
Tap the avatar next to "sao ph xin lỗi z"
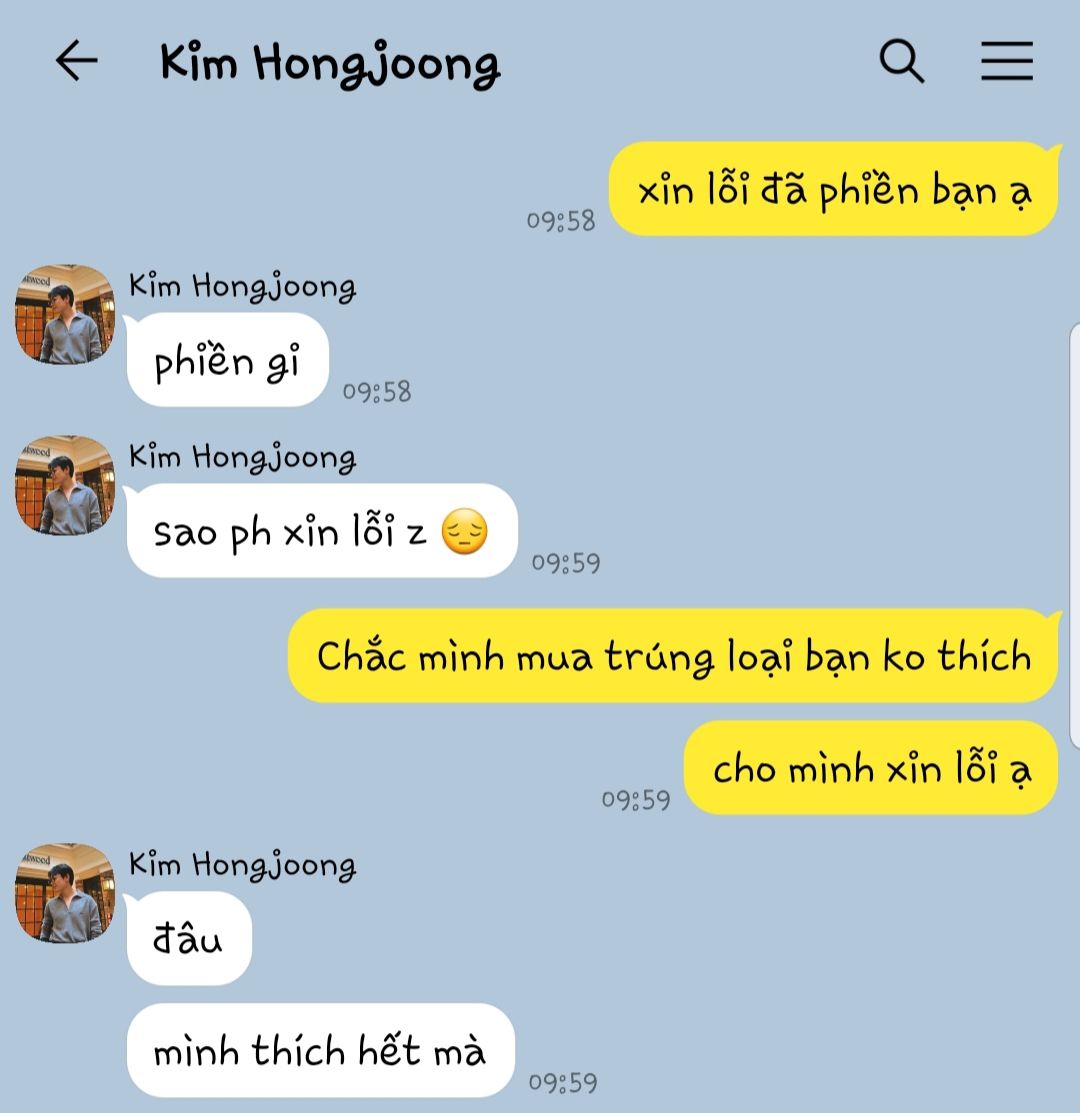(65, 486)
